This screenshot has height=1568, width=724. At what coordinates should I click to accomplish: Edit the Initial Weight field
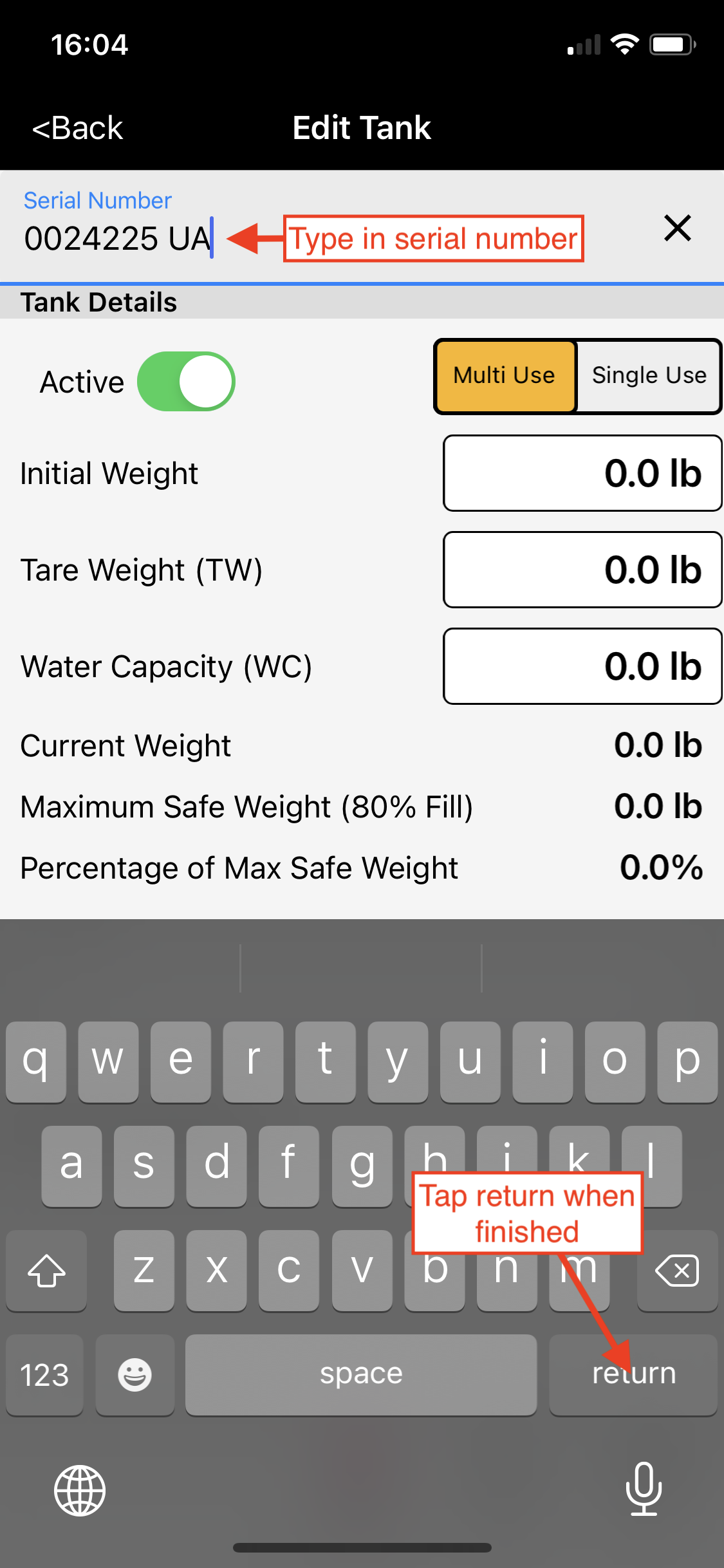coord(582,474)
